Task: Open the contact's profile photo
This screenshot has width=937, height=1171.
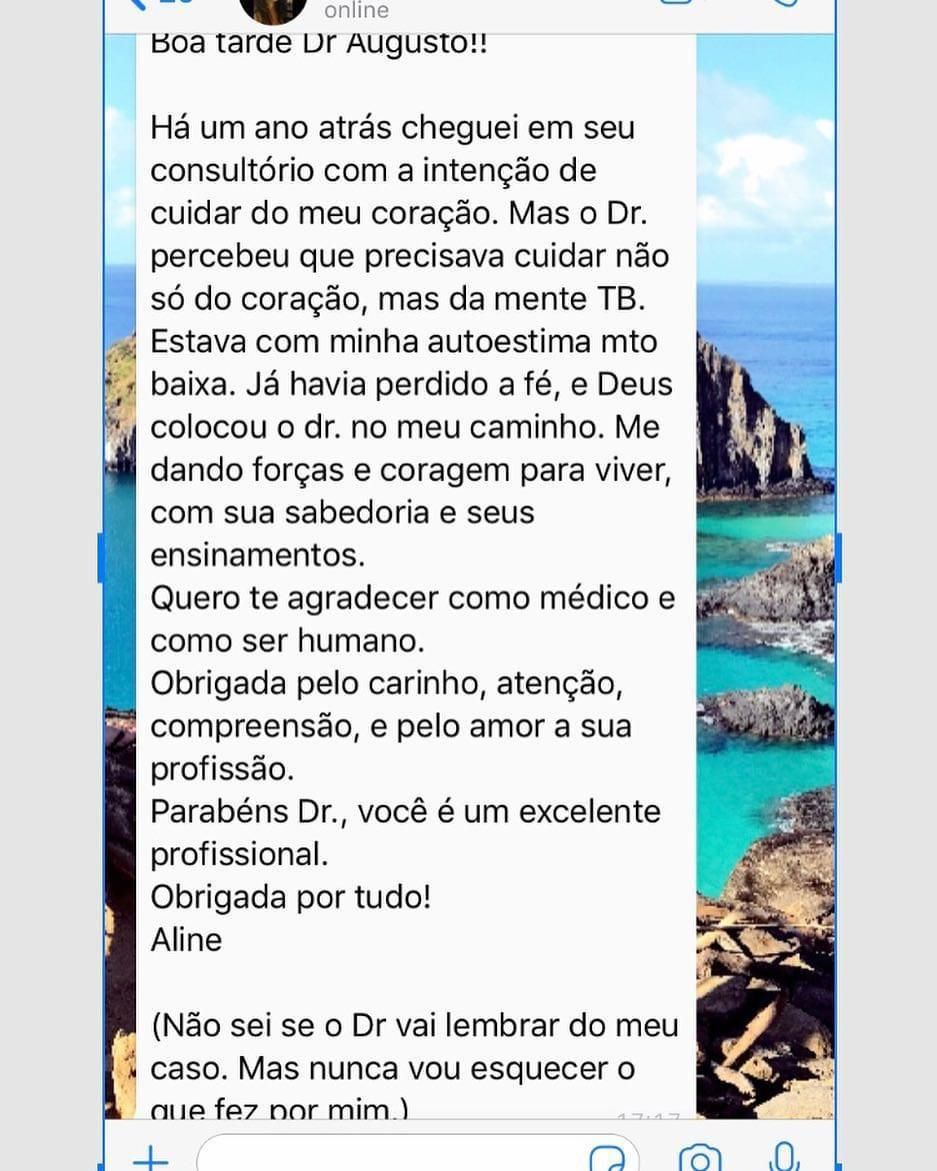Action: [x=275, y=10]
